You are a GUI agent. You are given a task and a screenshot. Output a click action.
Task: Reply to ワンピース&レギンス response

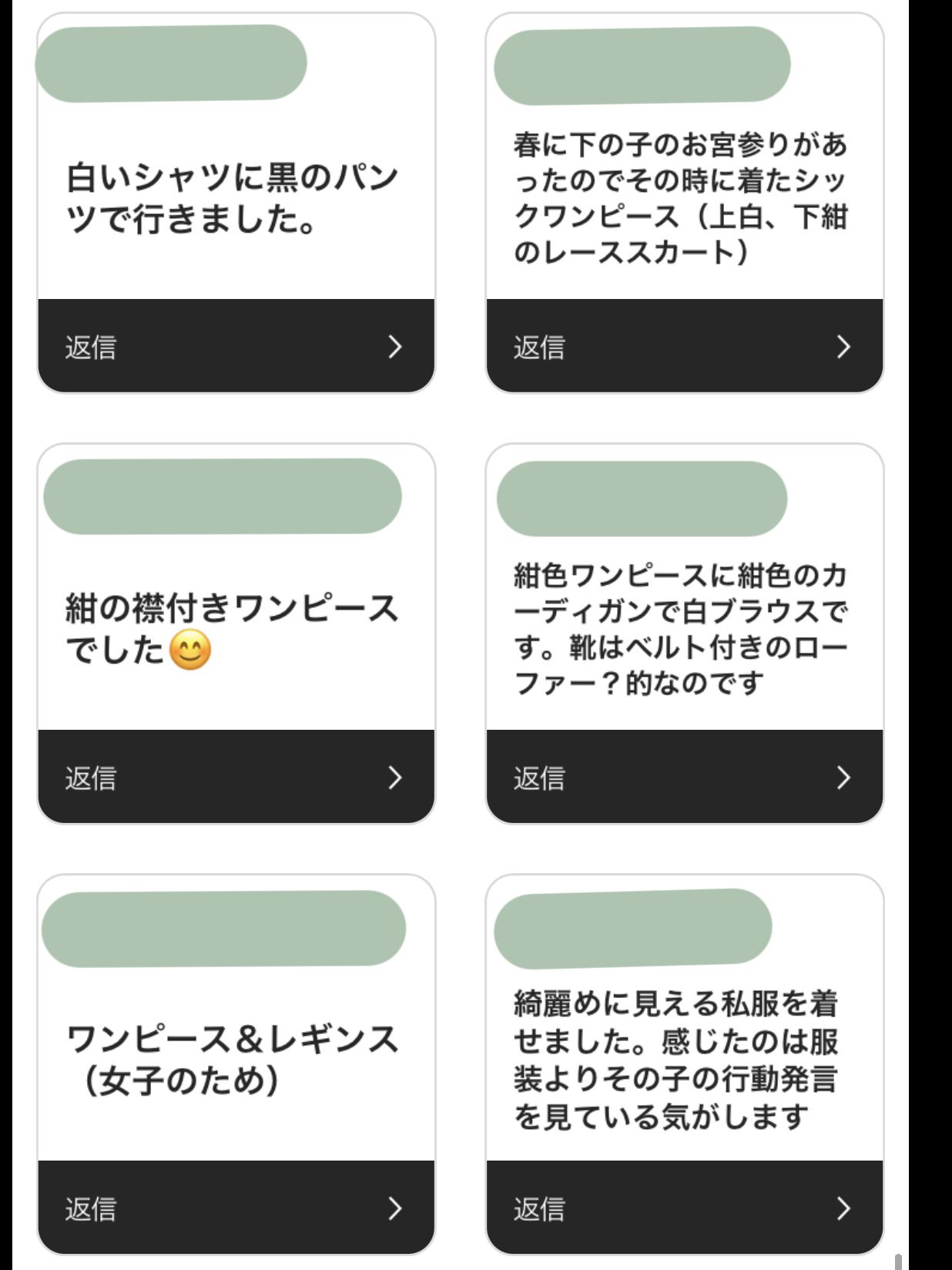click(x=236, y=1208)
